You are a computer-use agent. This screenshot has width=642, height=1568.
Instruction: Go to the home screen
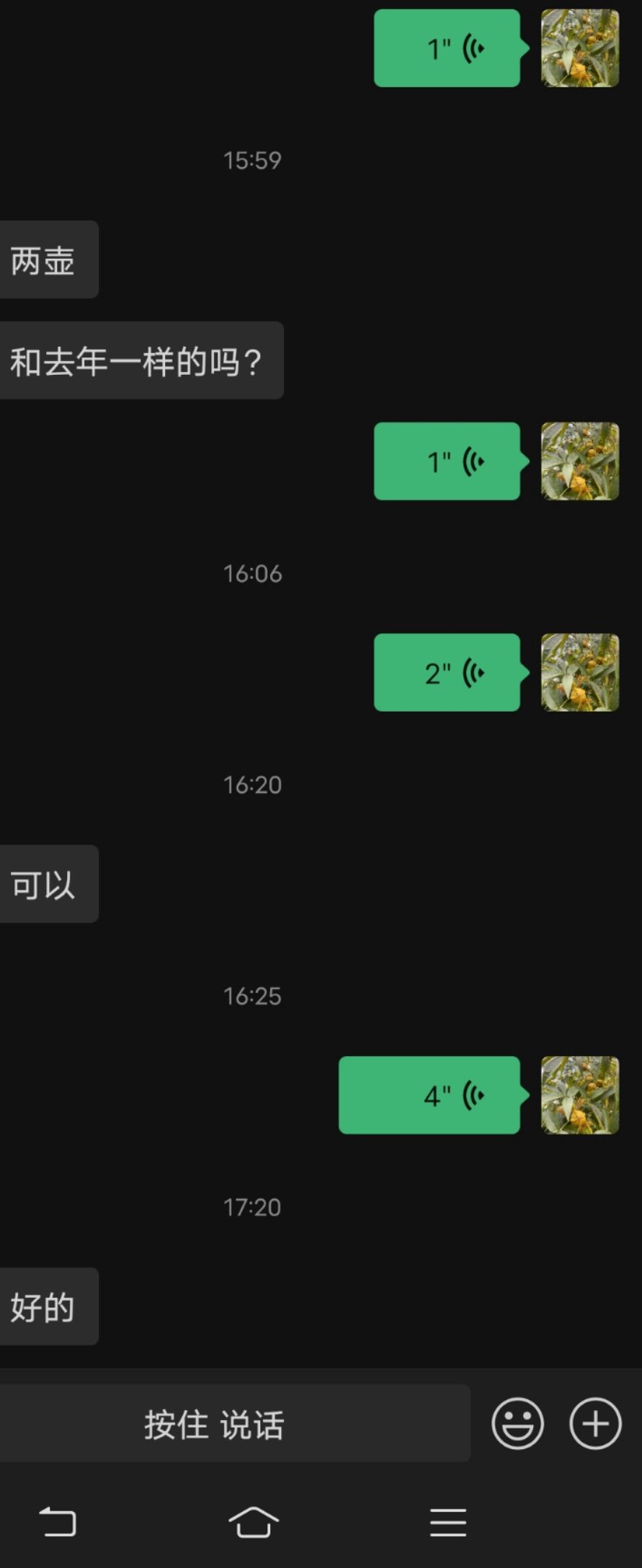click(254, 1522)
